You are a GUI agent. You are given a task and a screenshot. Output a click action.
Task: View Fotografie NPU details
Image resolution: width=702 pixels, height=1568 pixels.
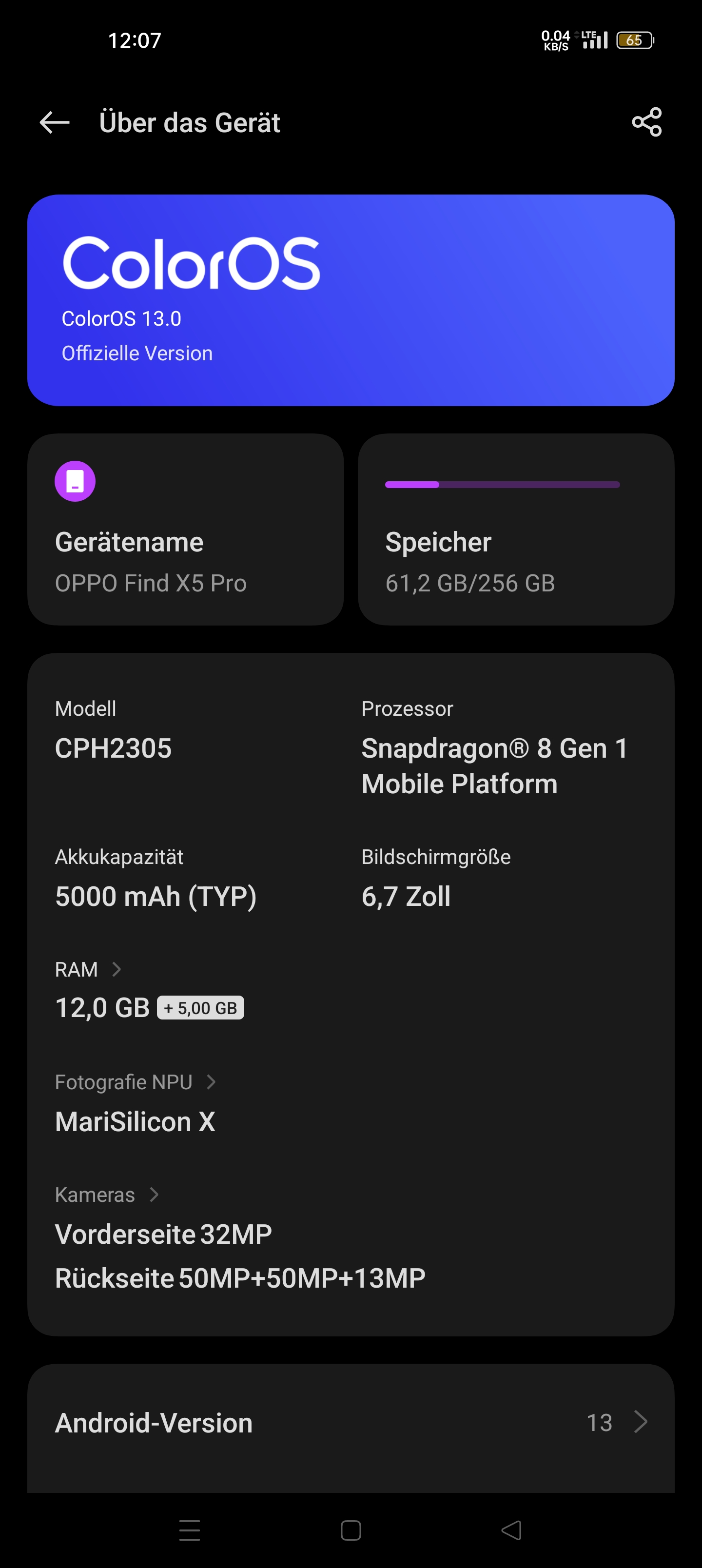tap(135, 1082)
